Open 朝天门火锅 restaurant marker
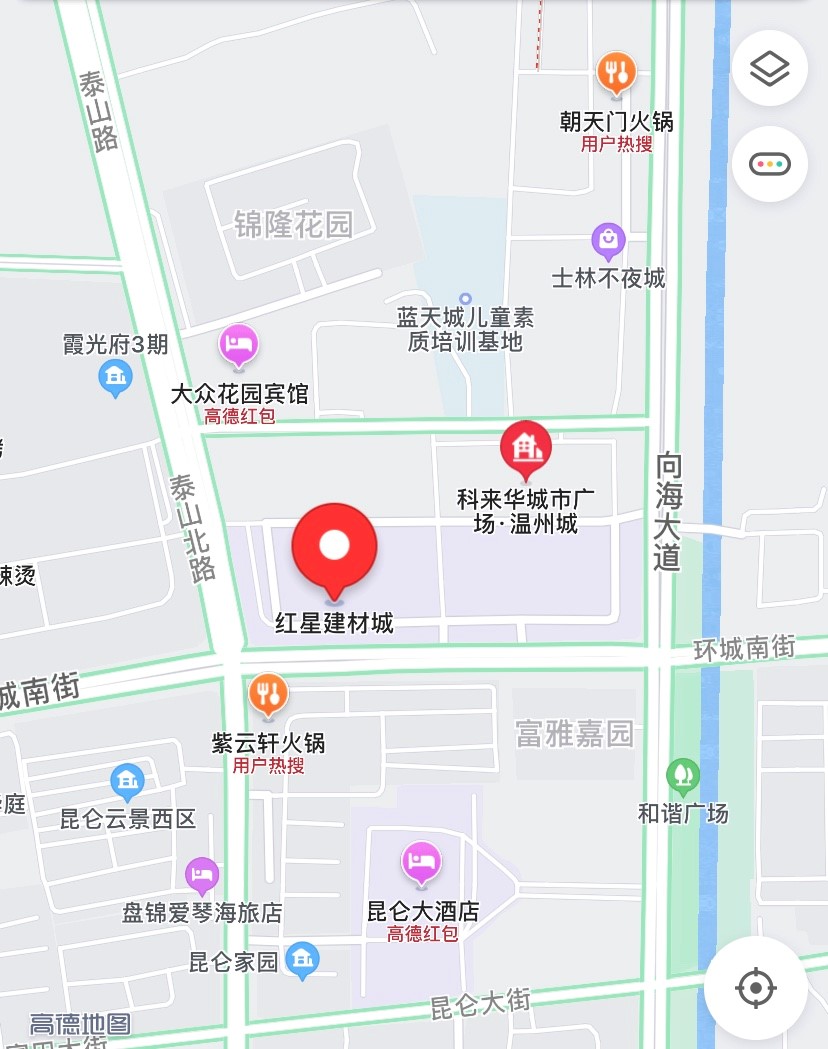Viewport: 828px width, 1049px height. coord(616,73)
